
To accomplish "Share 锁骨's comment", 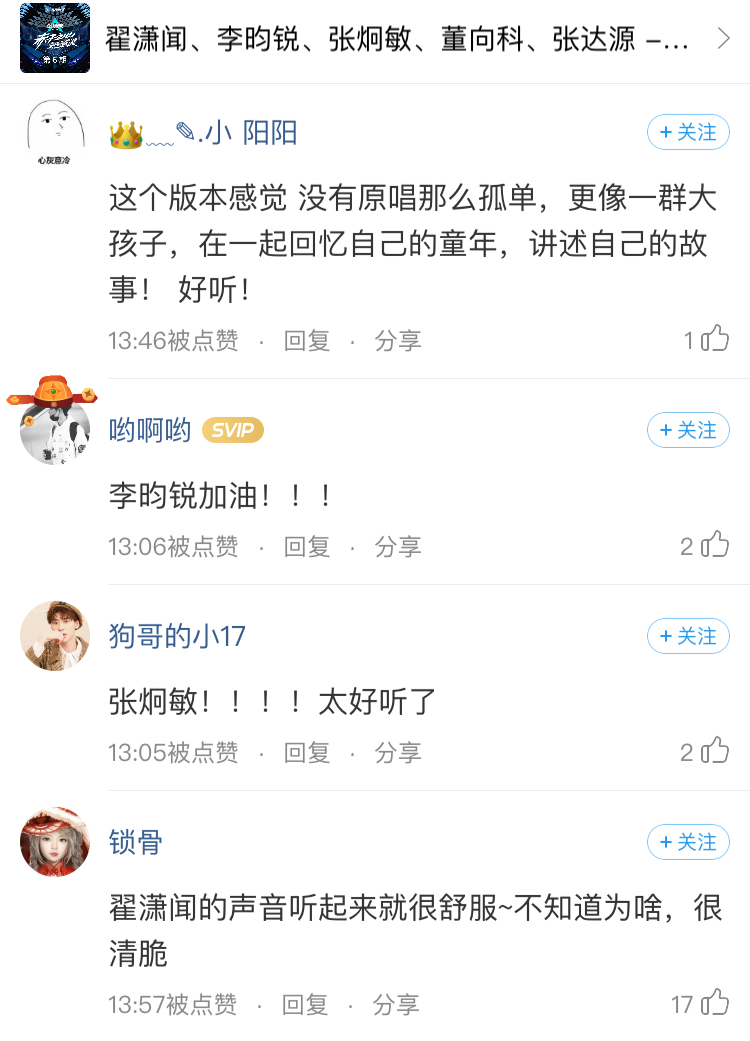I will pos(398,1004).
